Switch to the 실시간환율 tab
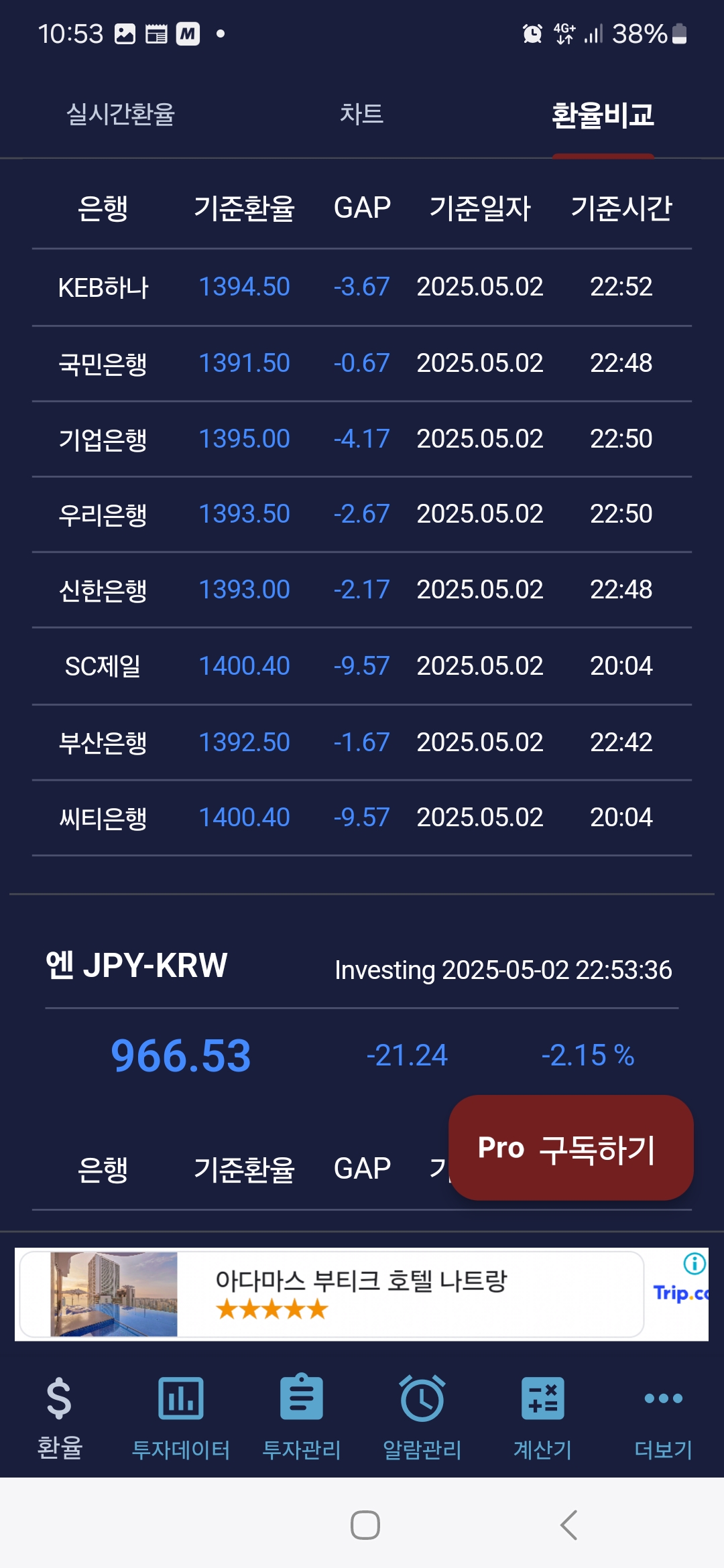 pos(121,114)
